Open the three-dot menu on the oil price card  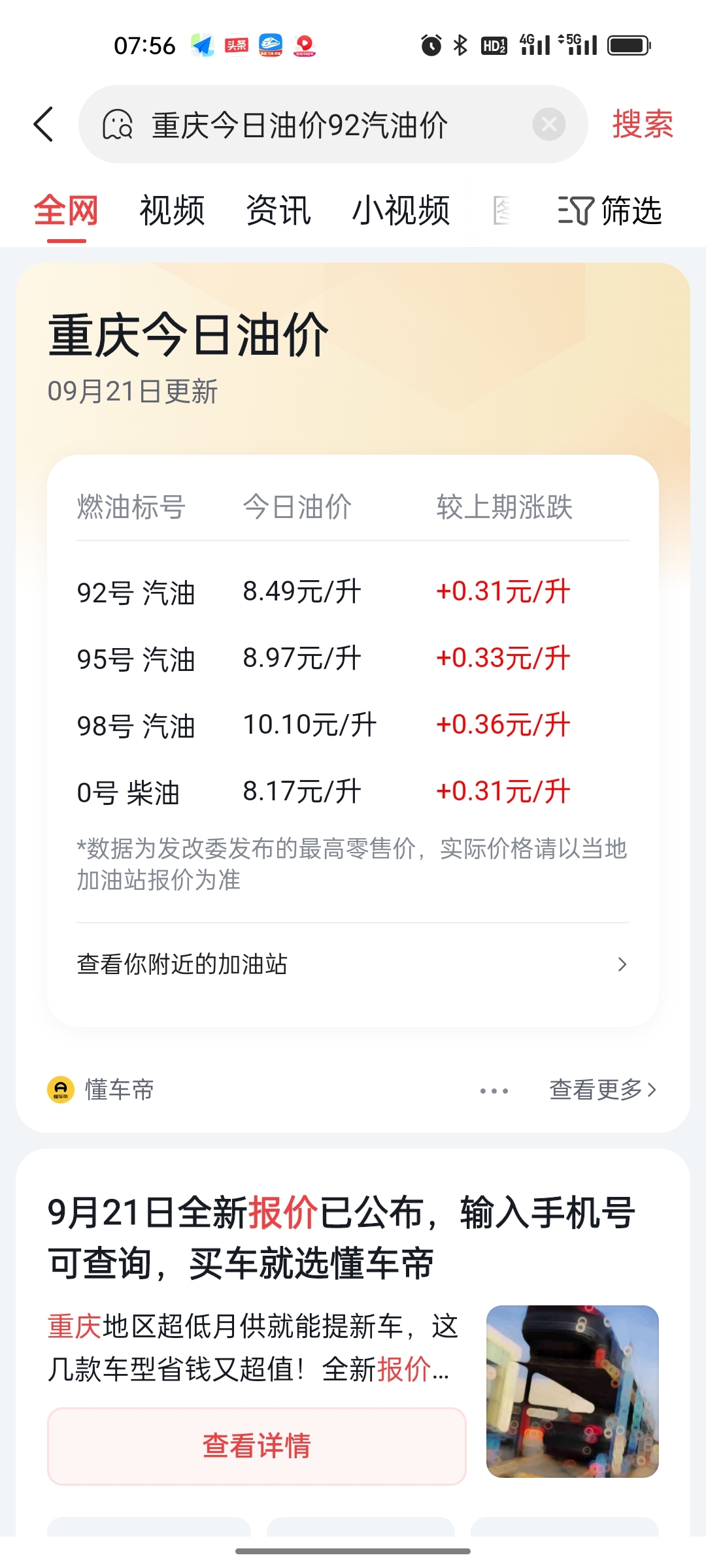tap(494, 1090)
